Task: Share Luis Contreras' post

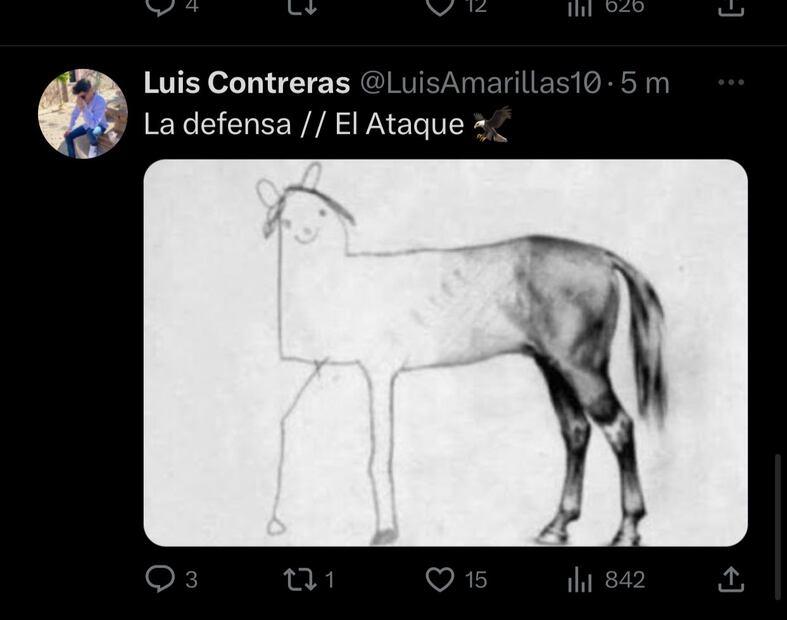Action: pyautogui.click(x=731, y=578)
